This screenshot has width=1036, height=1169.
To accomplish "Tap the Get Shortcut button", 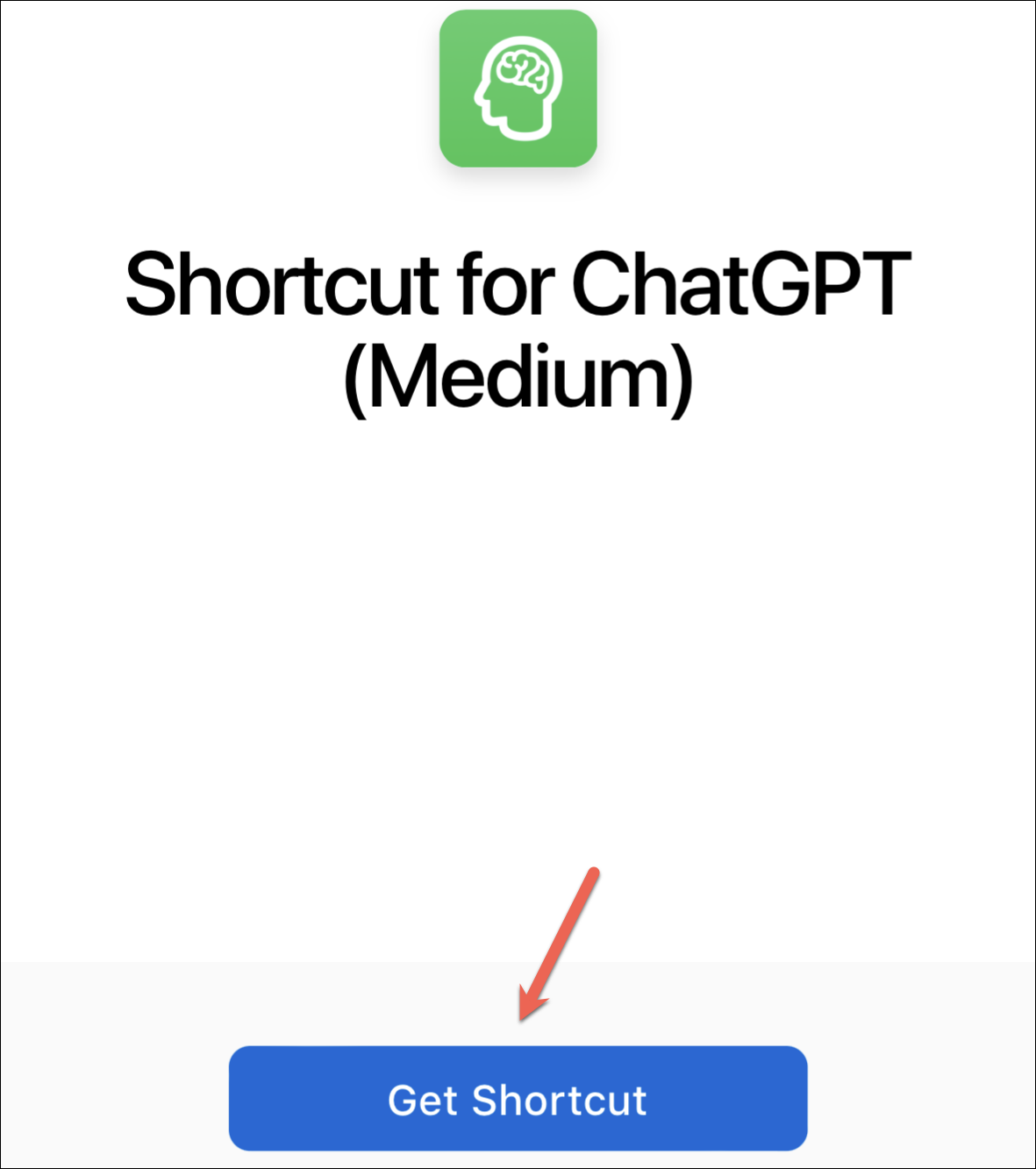I will [x=518, y=1098].
